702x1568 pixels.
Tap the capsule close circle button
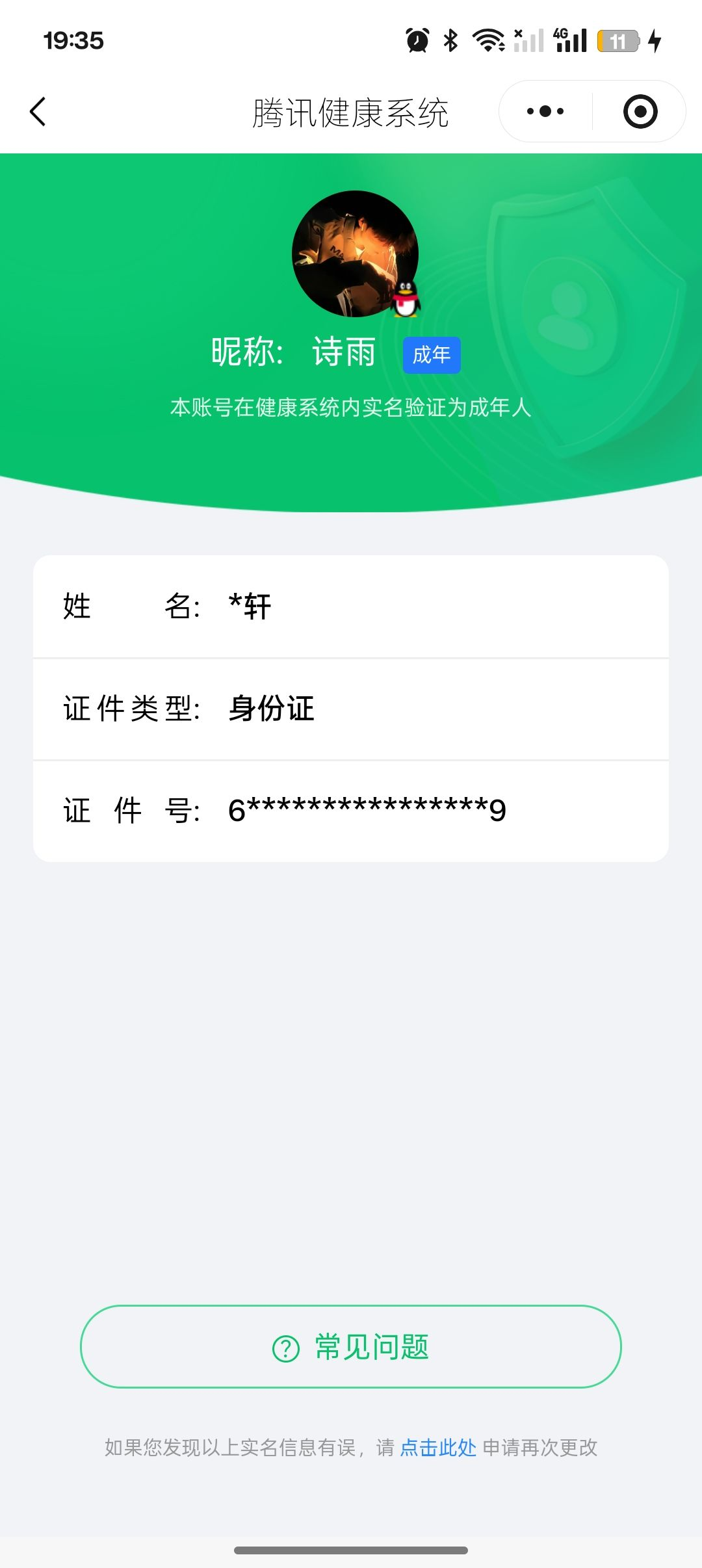click(640, 111)
